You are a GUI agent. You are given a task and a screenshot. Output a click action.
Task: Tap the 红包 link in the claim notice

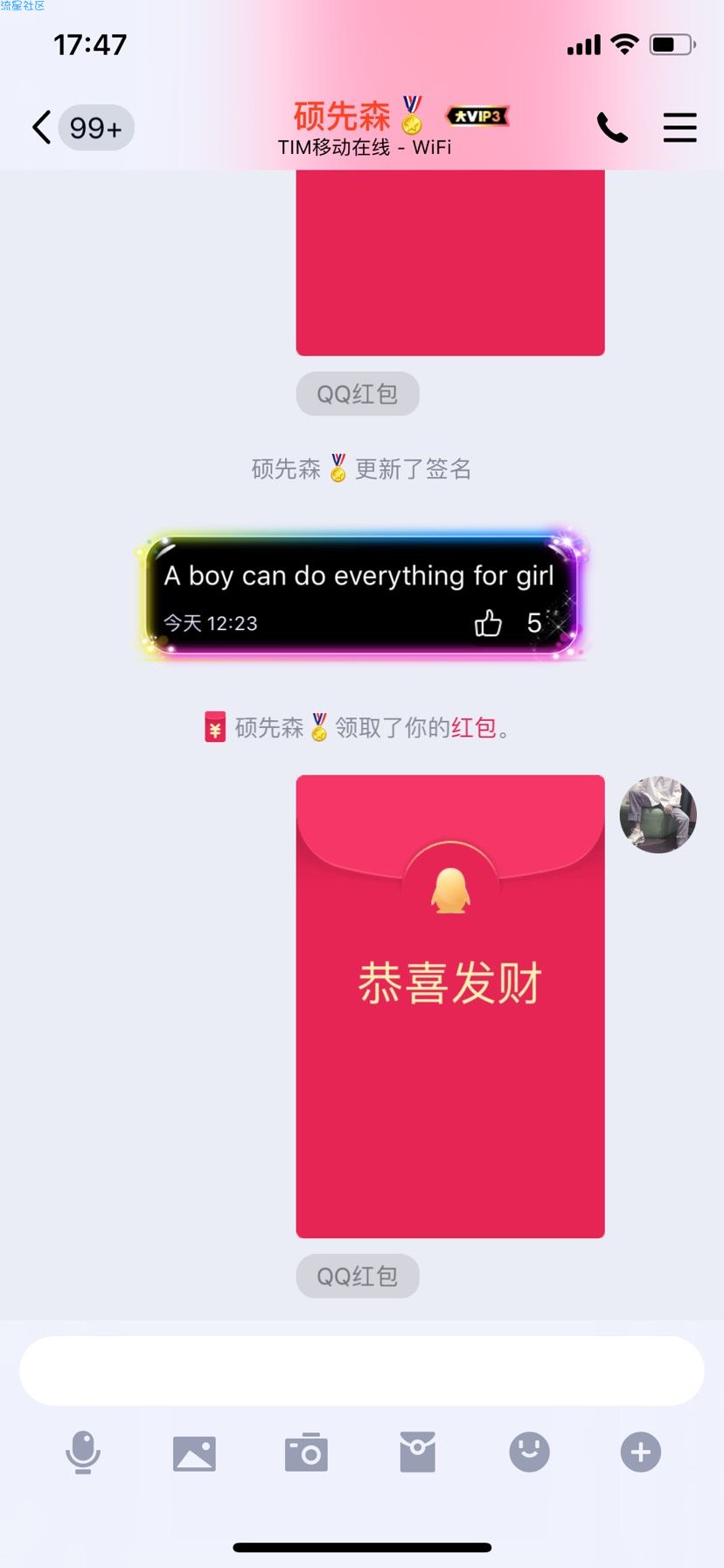(473, 727)
